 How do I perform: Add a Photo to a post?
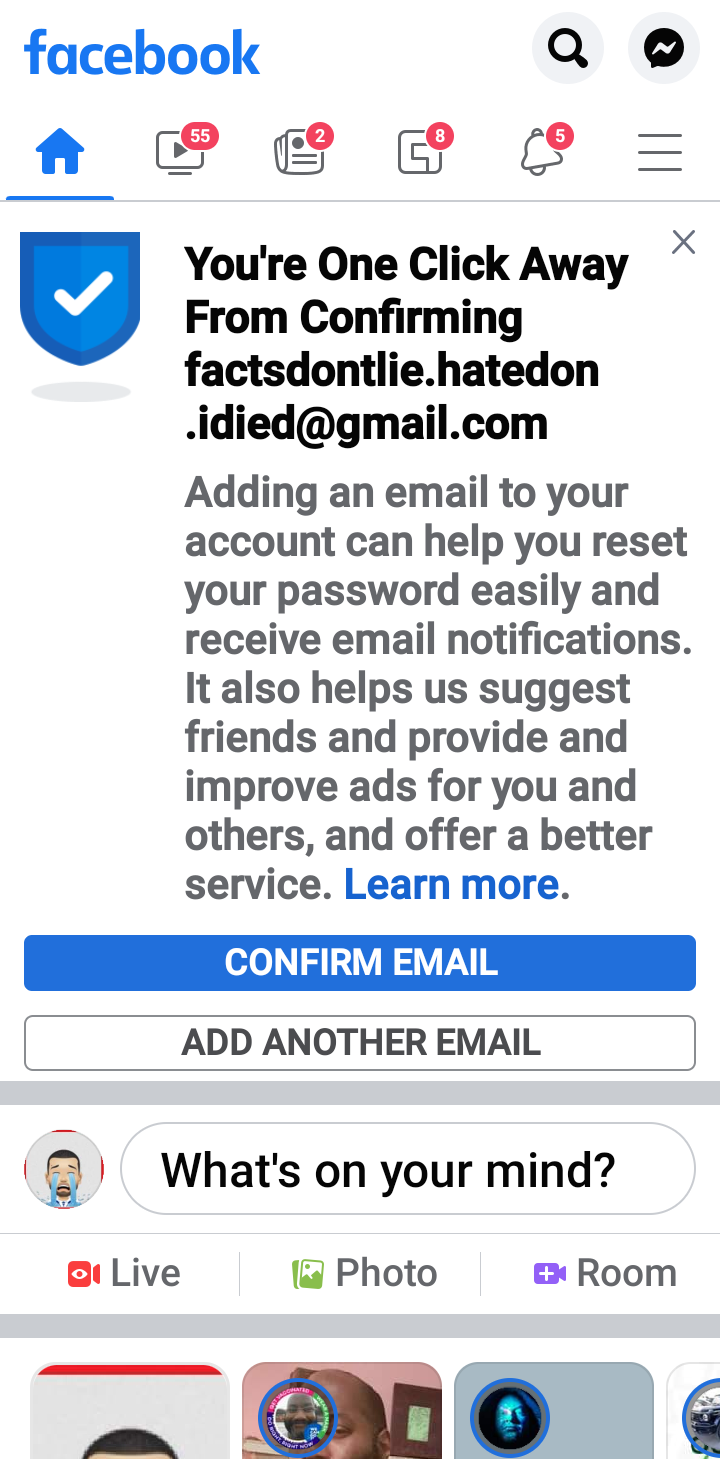coord(364,1273)
